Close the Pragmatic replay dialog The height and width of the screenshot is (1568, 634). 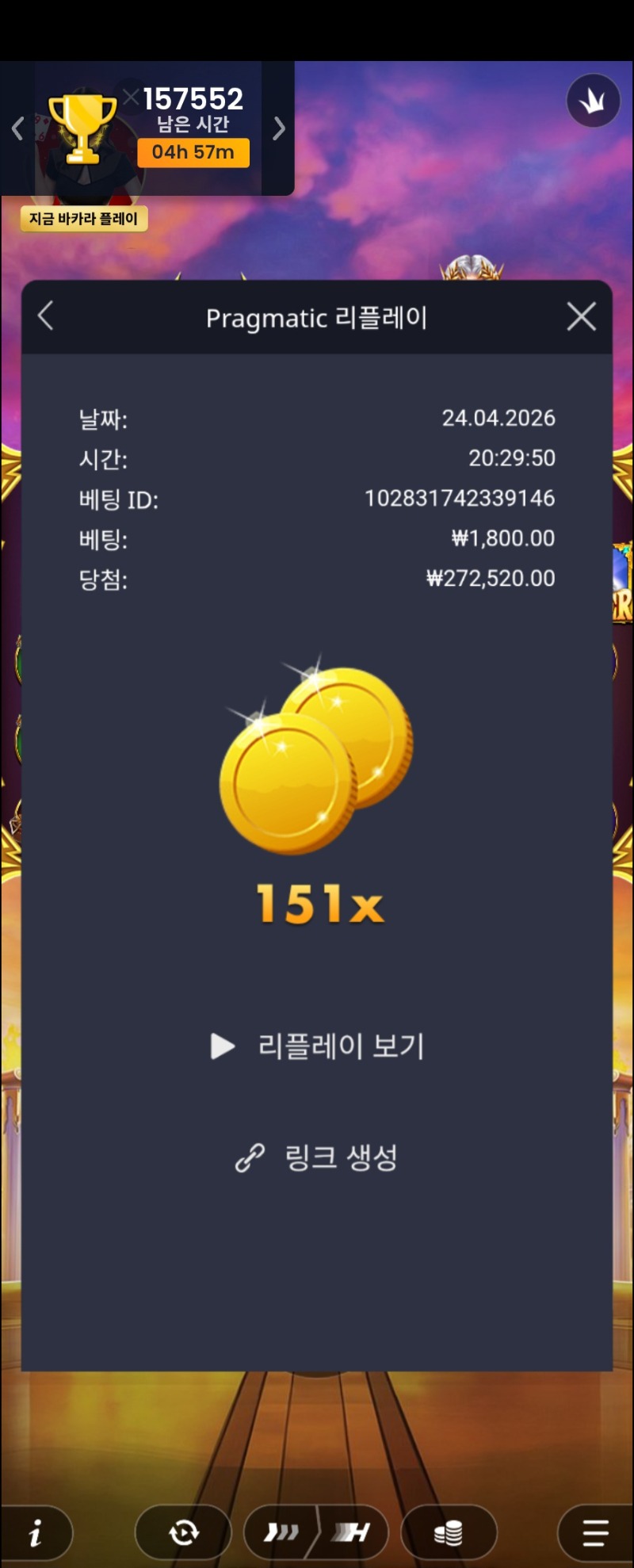(x=581, y=317)
